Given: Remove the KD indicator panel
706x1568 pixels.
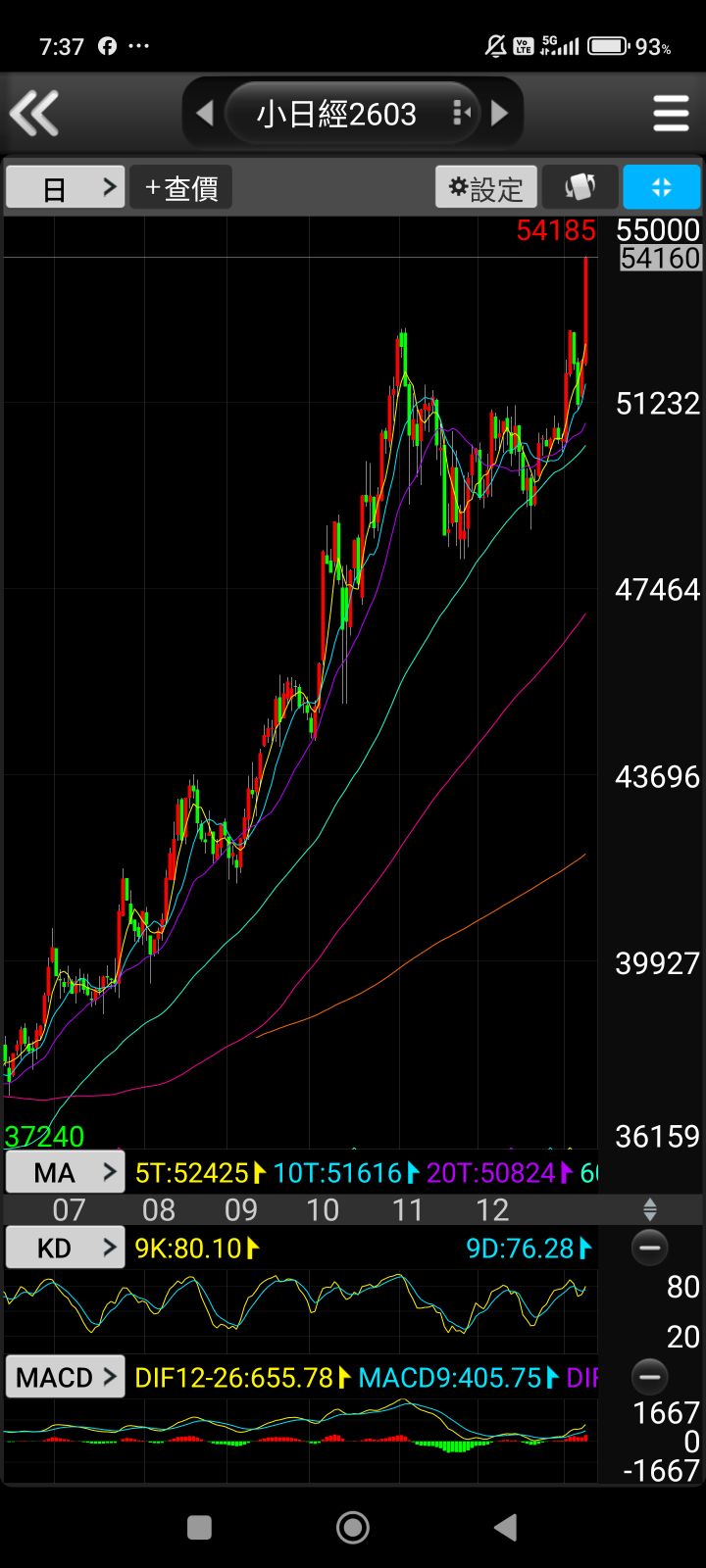Looking at the screenshot, I should coord(649,1248).
